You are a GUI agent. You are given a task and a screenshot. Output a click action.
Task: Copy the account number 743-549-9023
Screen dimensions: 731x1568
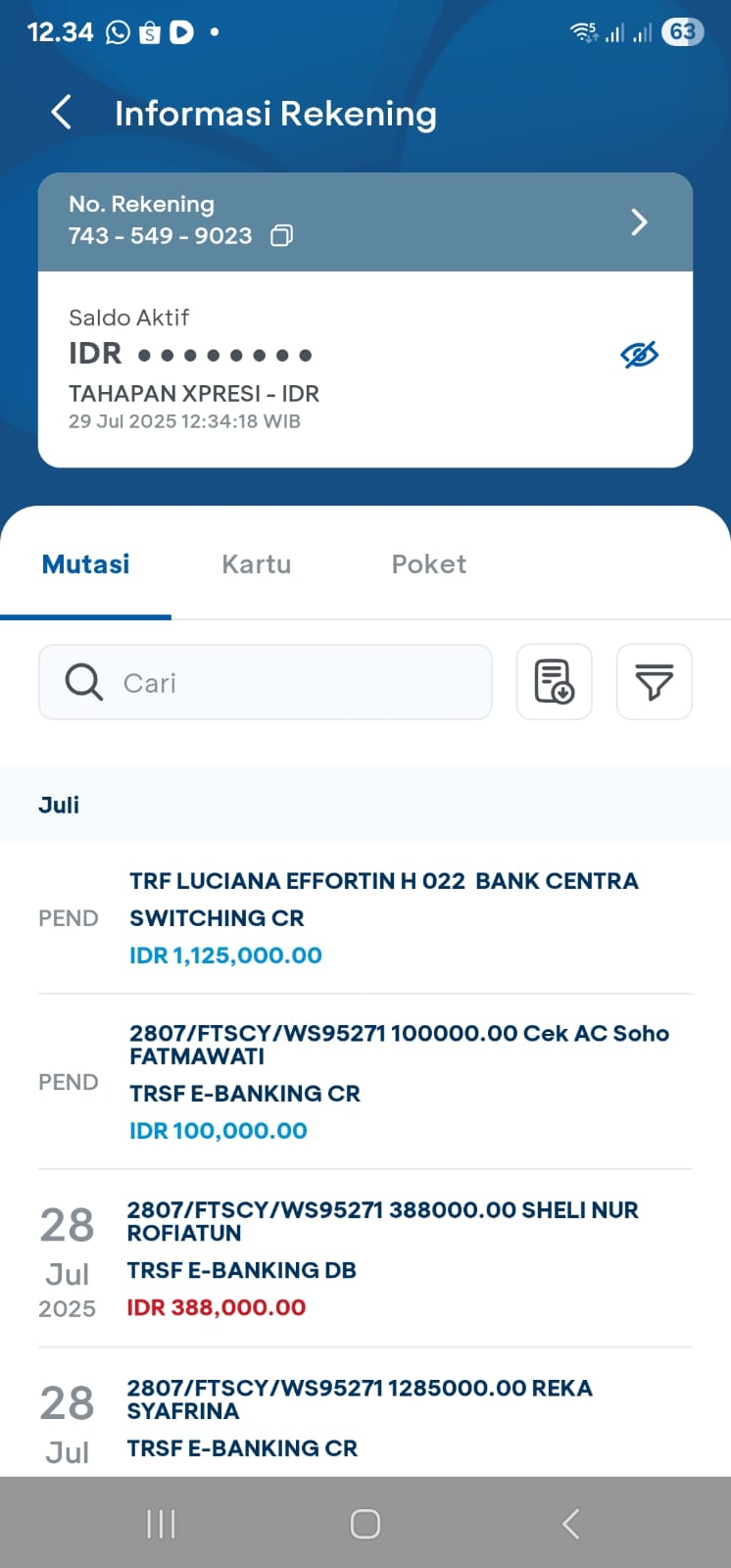tap(281, 235)
